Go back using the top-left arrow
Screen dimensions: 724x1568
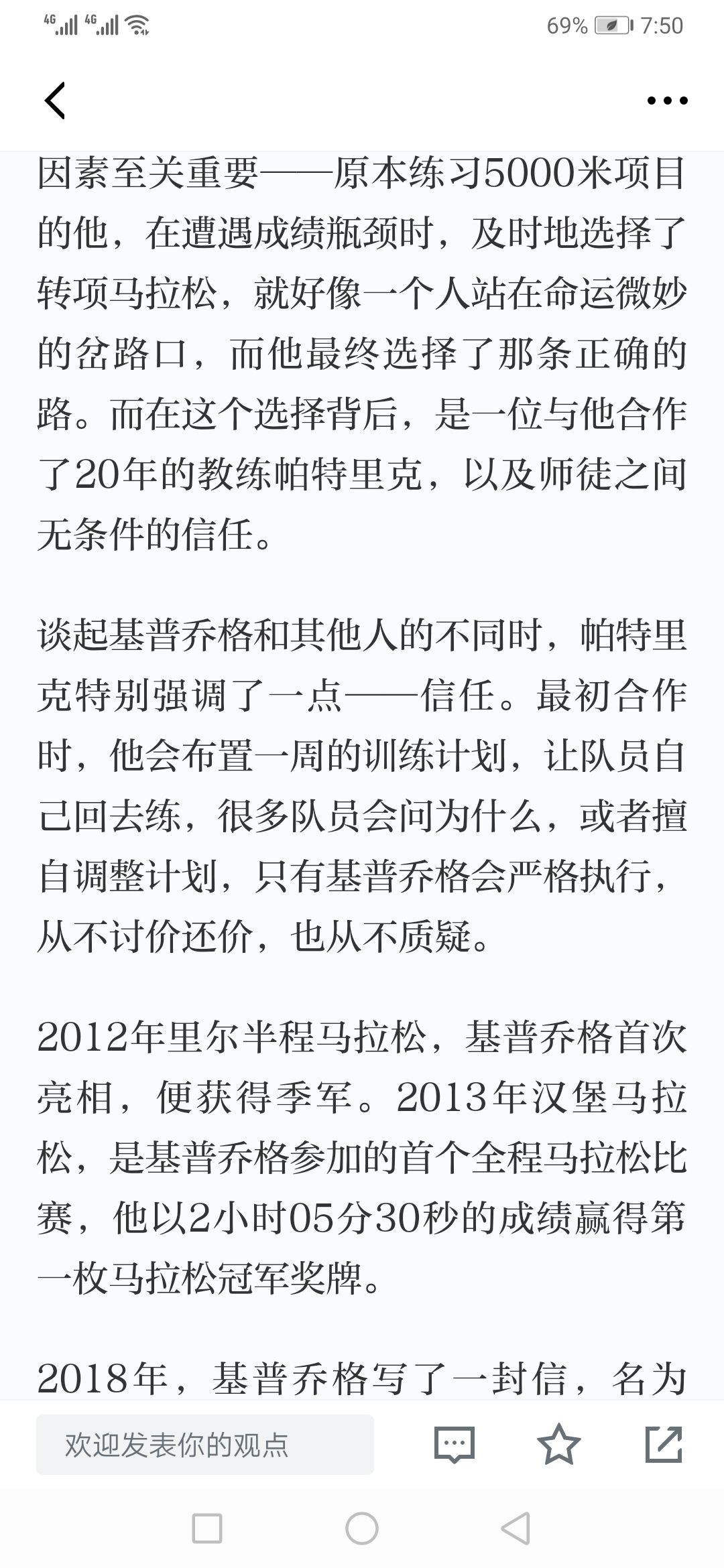click(x=55, y=101)
